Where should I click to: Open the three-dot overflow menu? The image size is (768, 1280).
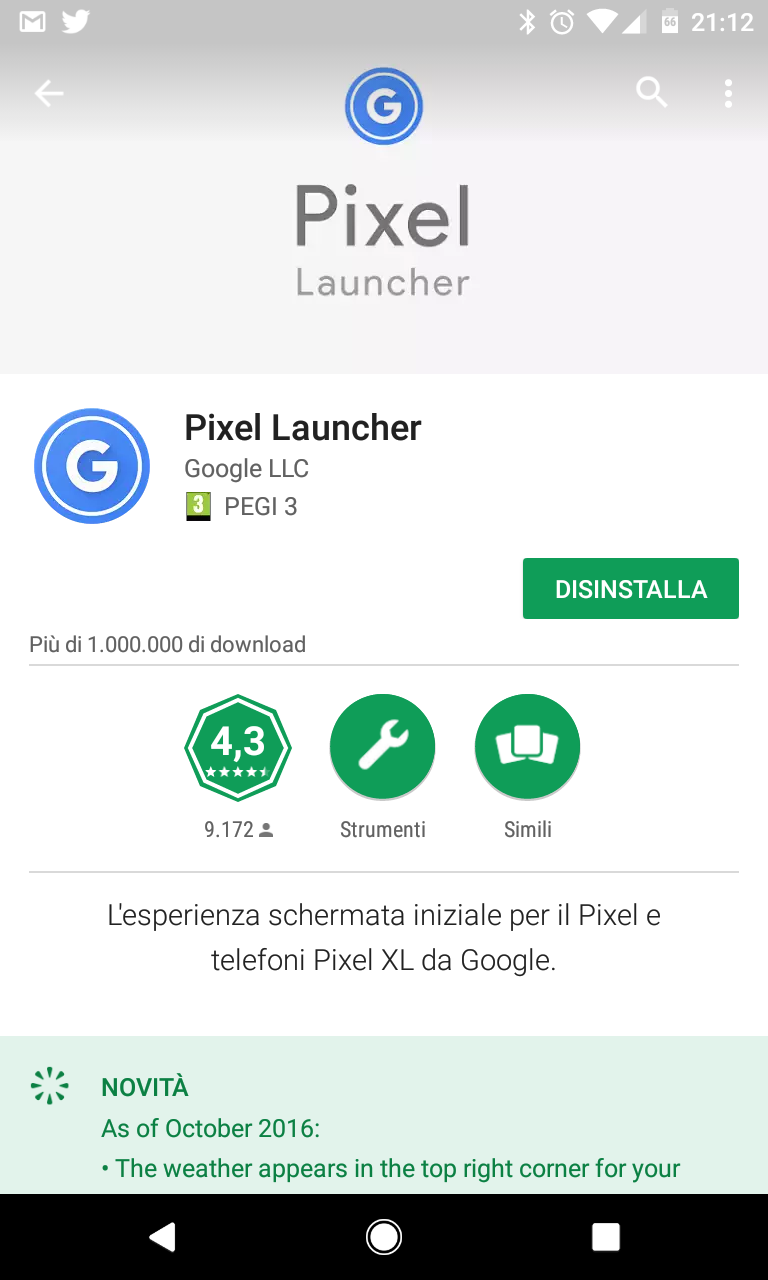pos(728,94)
